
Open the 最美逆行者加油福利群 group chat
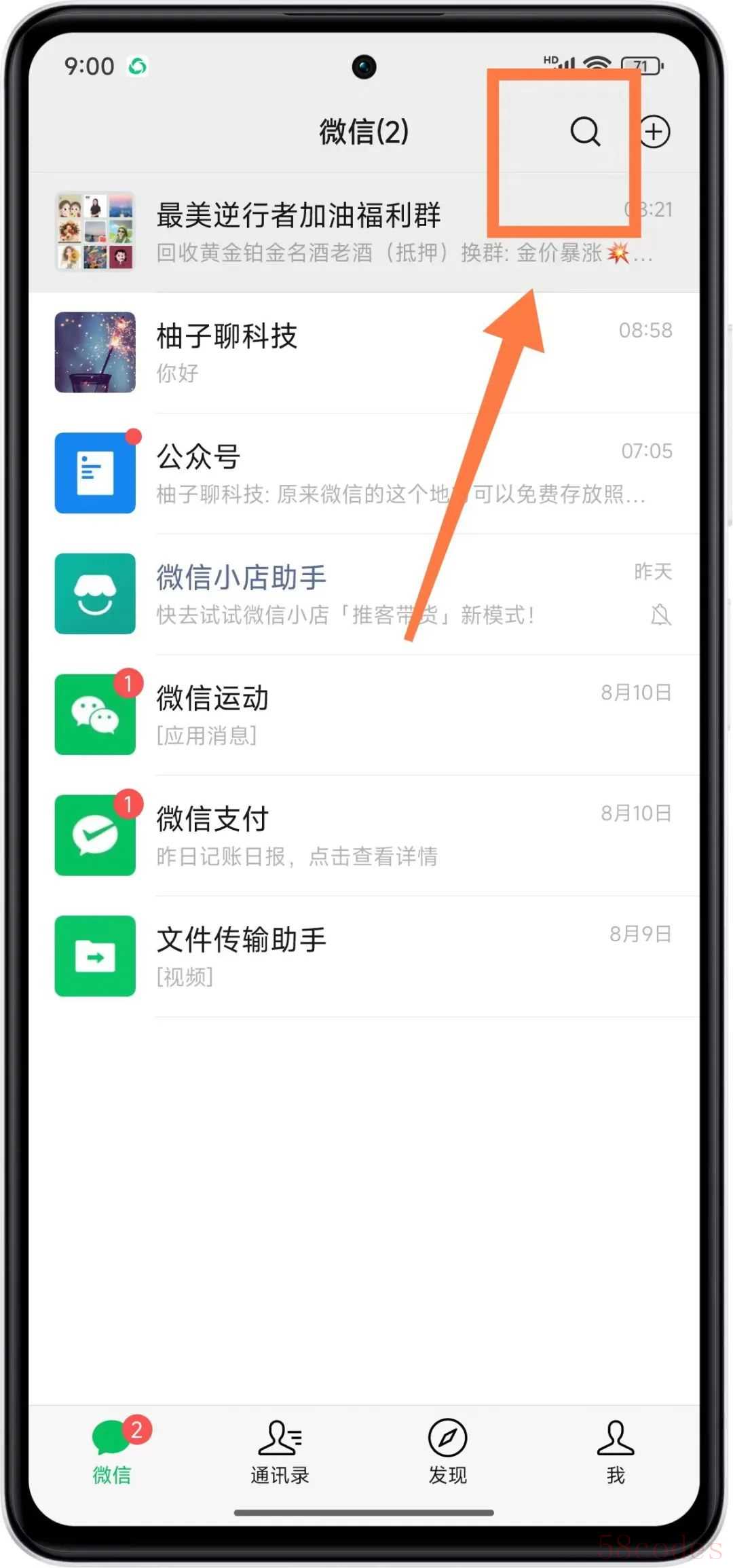[364, 232]
